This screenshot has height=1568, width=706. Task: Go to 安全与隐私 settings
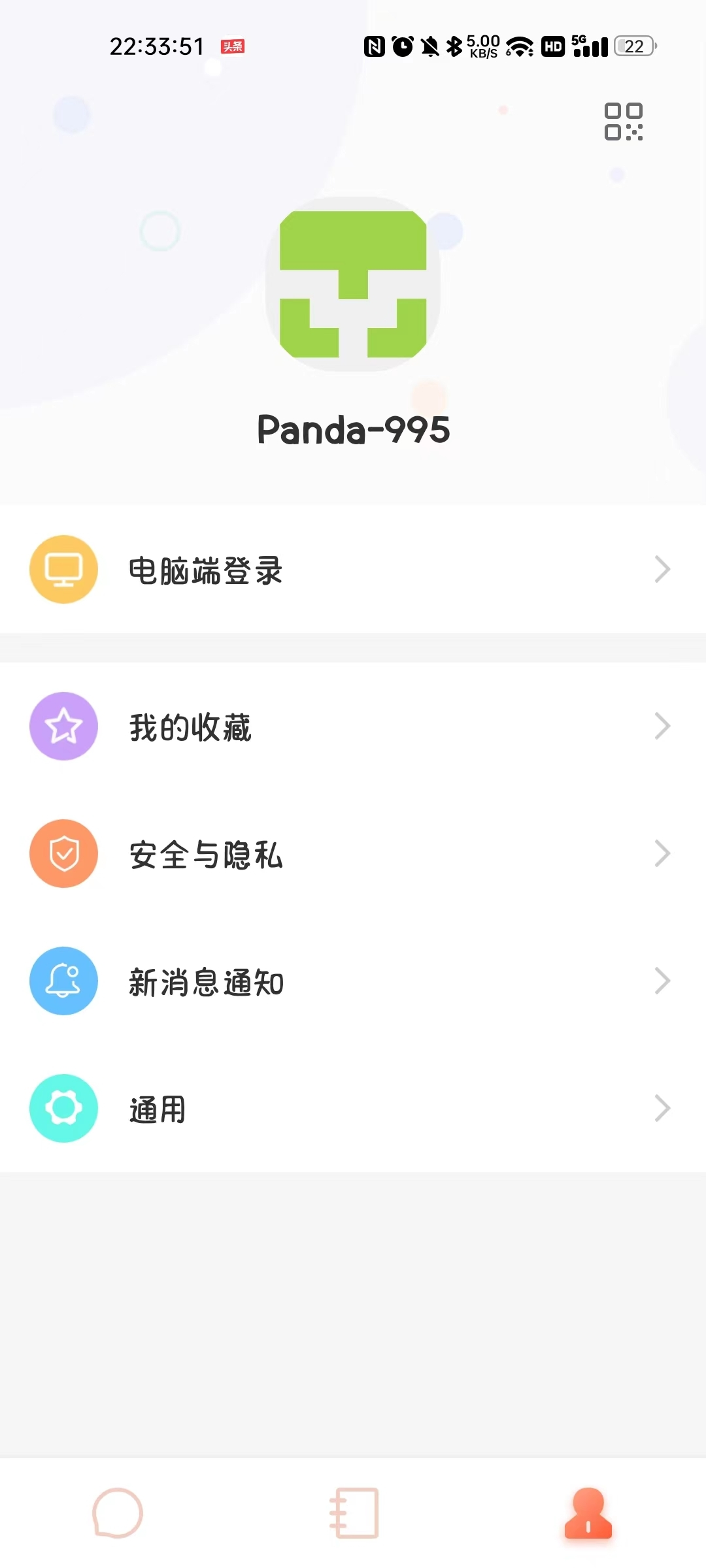pyautogui.click(x=353, y=854)
